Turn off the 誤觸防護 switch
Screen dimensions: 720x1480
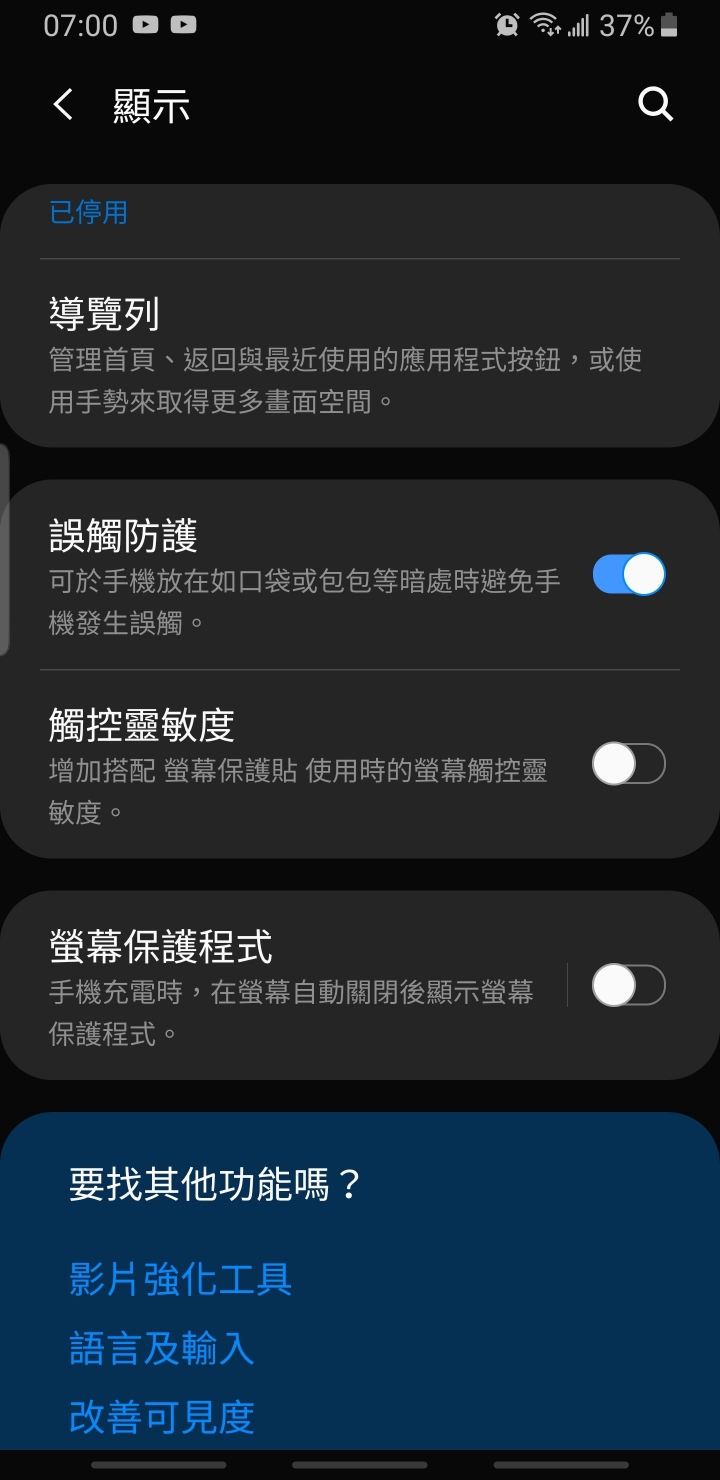[x=629, y=575]
